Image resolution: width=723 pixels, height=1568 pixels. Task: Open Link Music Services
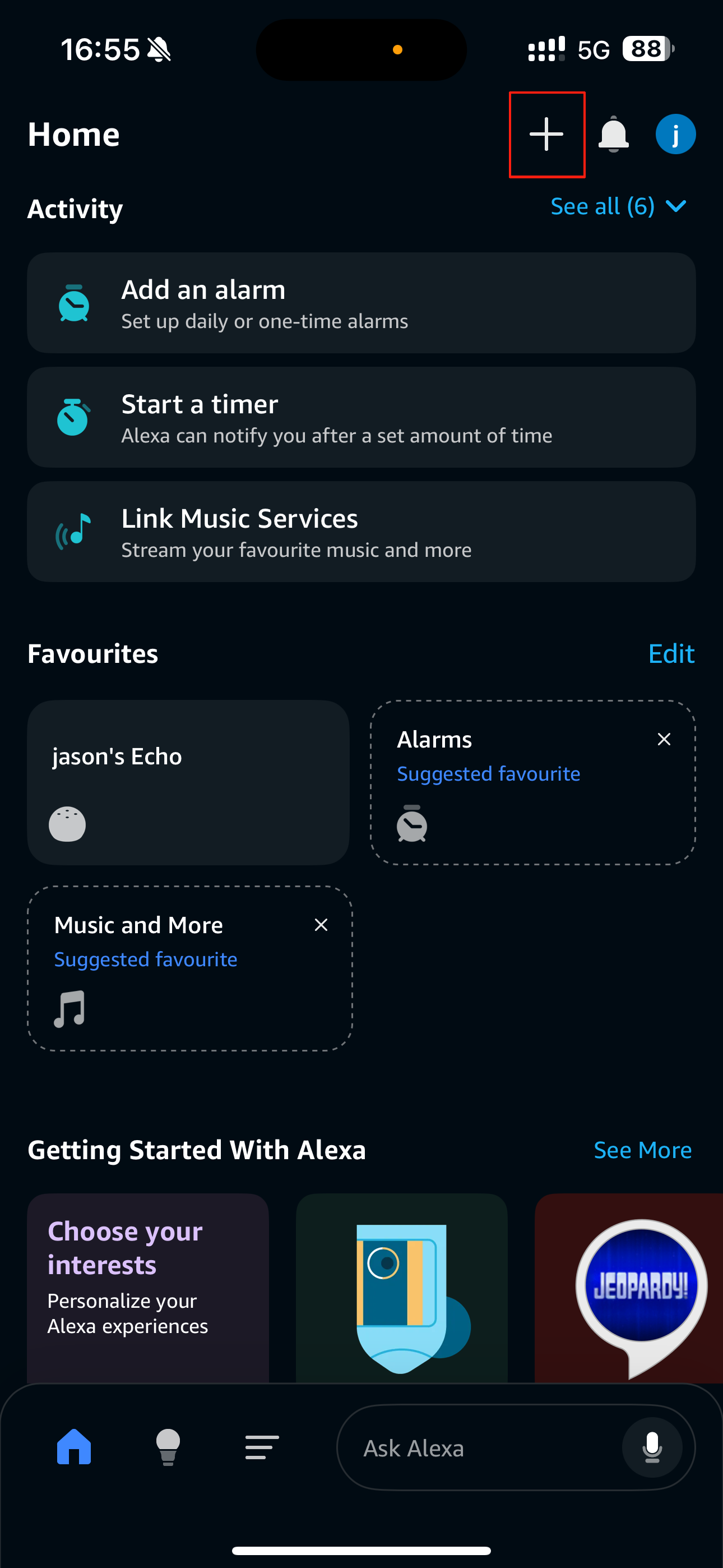tap(361, 532)
